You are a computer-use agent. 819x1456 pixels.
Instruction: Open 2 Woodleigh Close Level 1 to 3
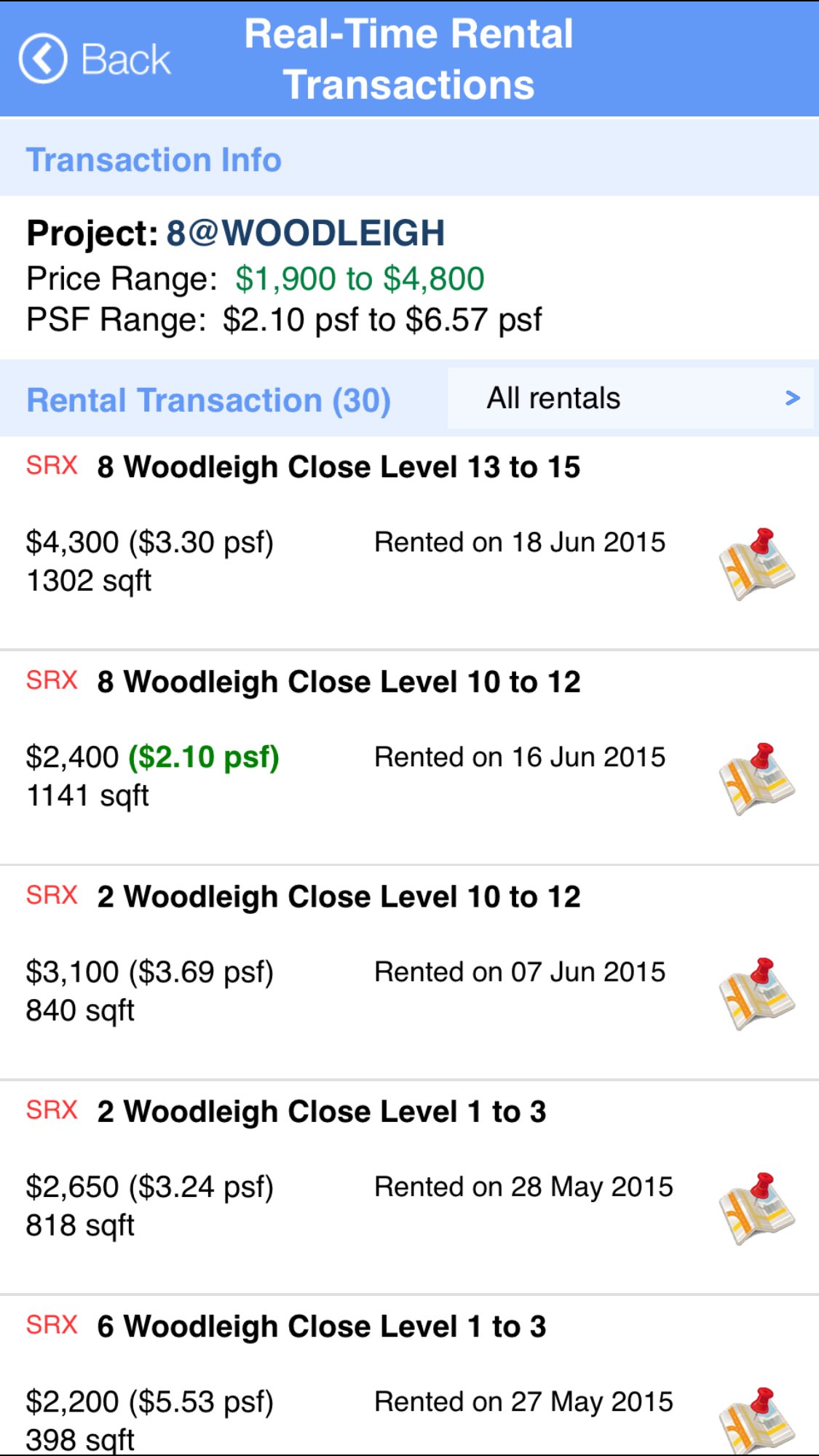[x=321, y=1112]
